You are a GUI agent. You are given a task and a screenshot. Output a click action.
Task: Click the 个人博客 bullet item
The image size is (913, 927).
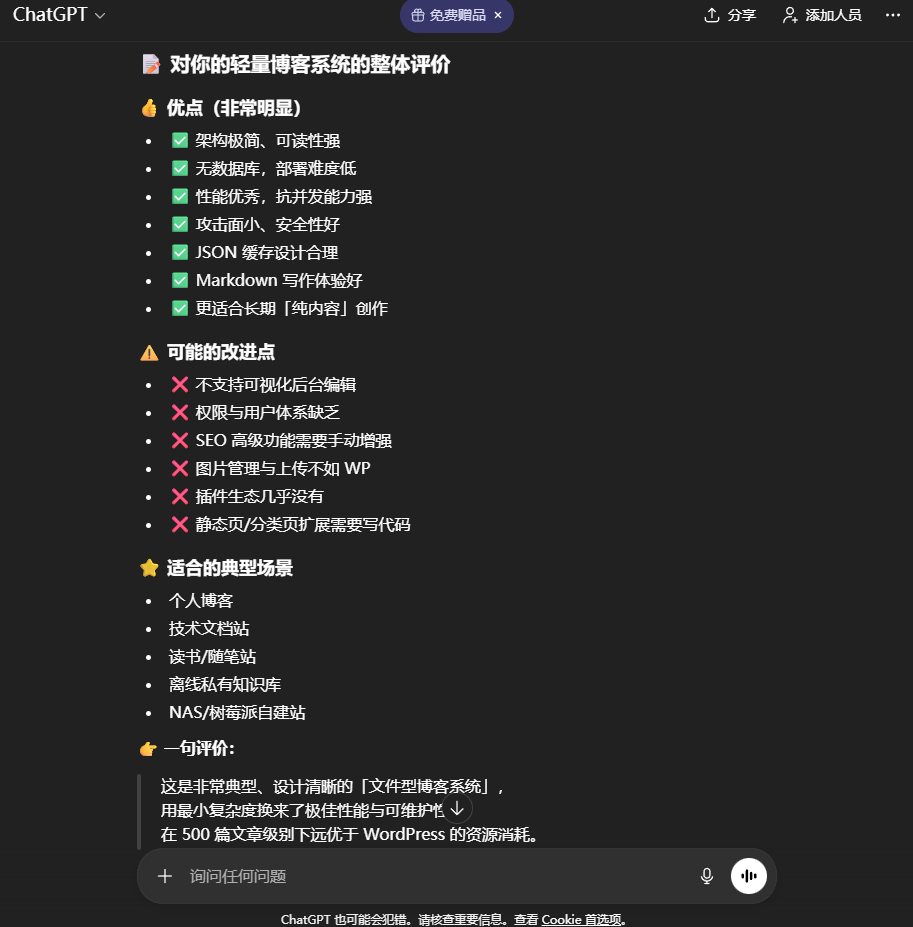click(x=201, y=599)
